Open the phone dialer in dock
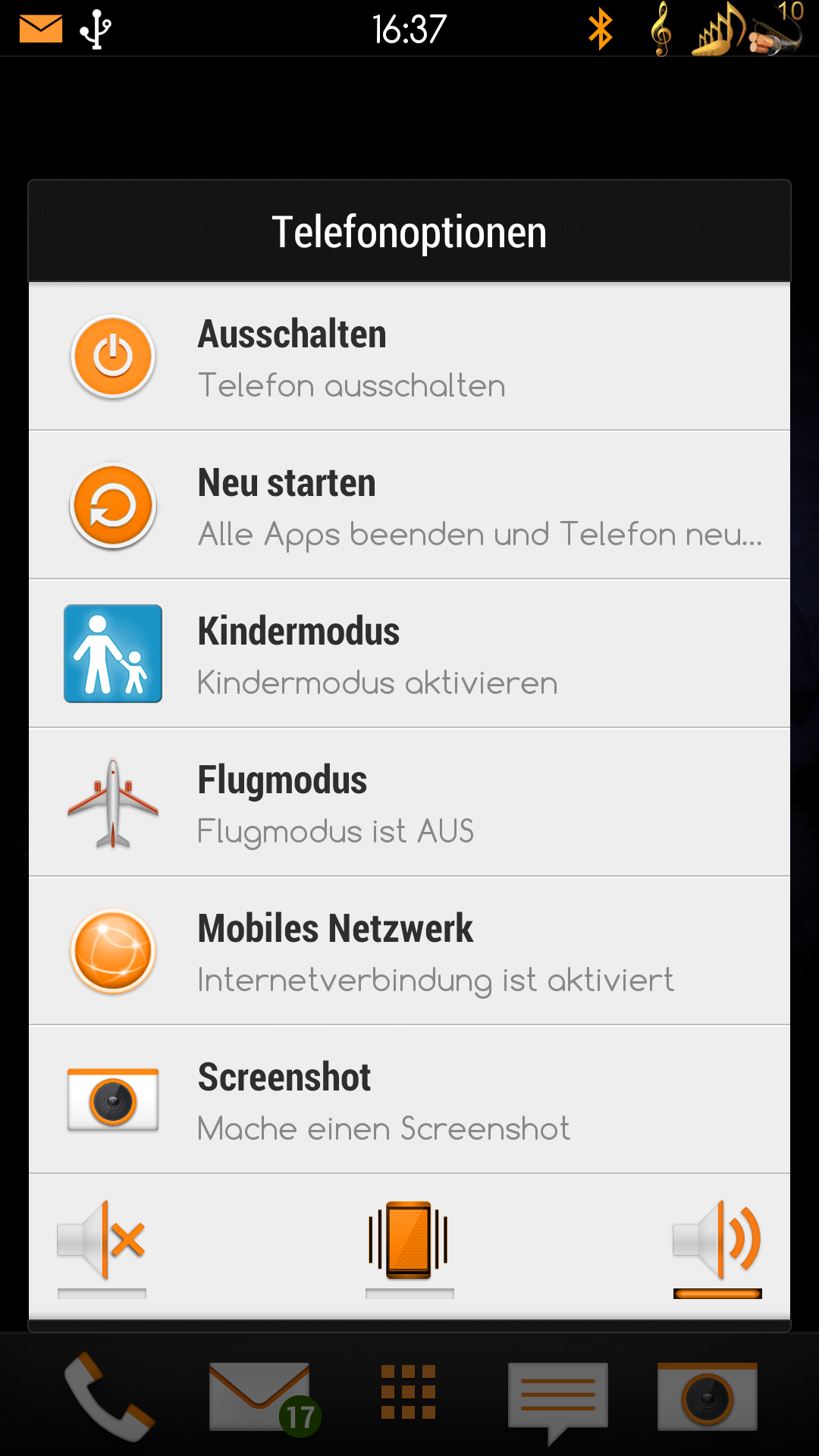This screenshot has height=1456, width=819. coord(109,1395)
